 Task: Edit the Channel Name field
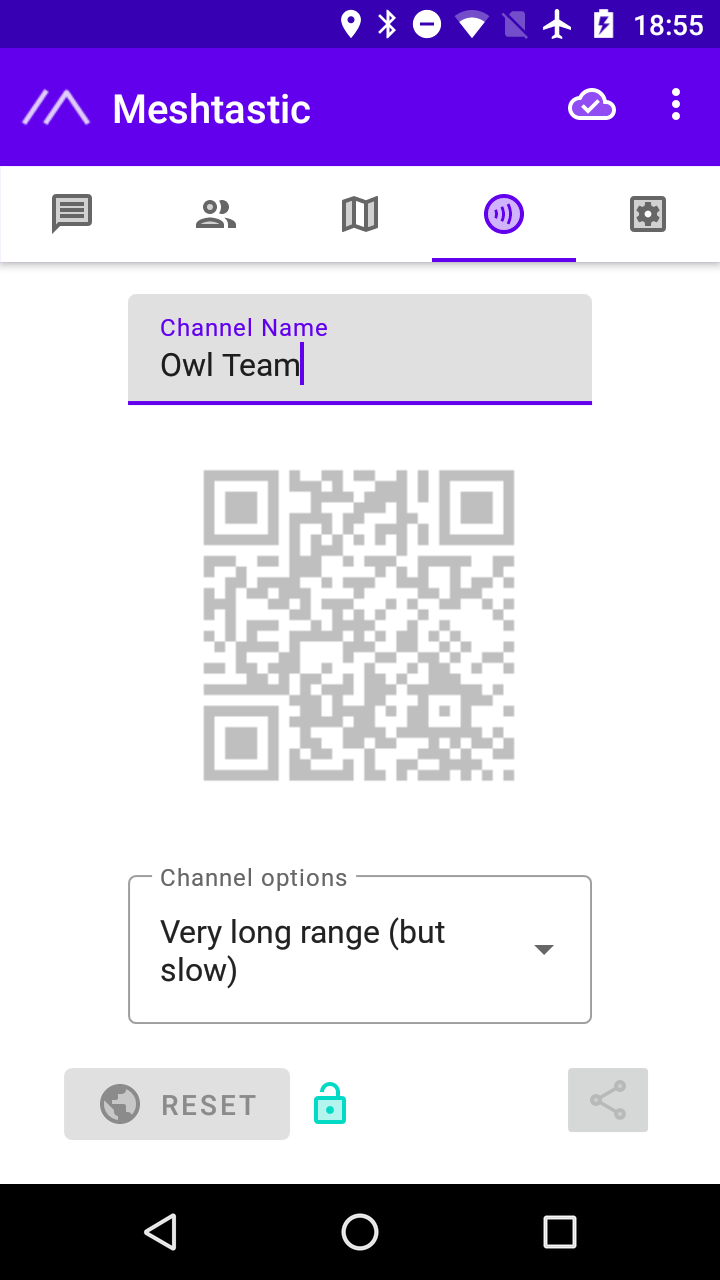tap(360, 349)
